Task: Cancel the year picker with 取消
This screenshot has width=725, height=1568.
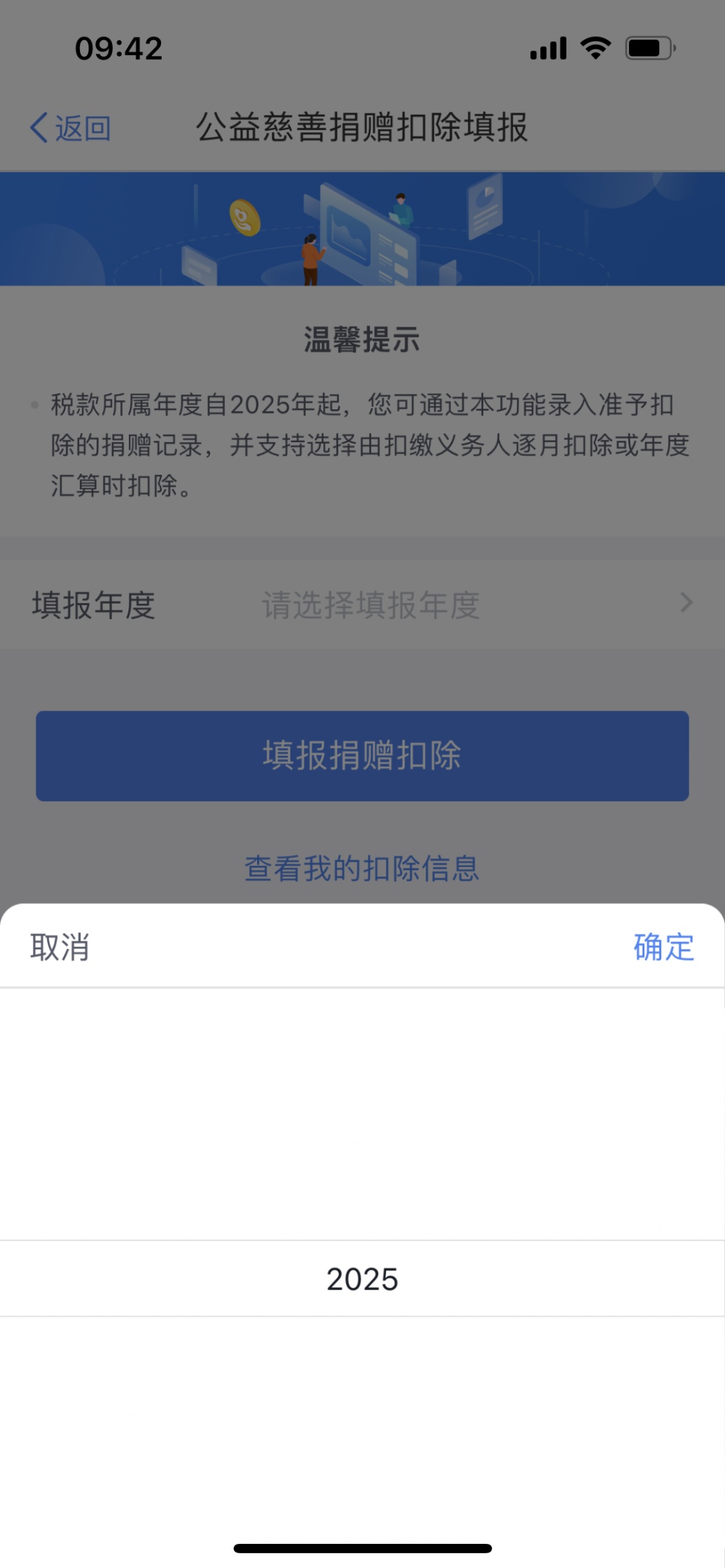Action: coord(60,947)
